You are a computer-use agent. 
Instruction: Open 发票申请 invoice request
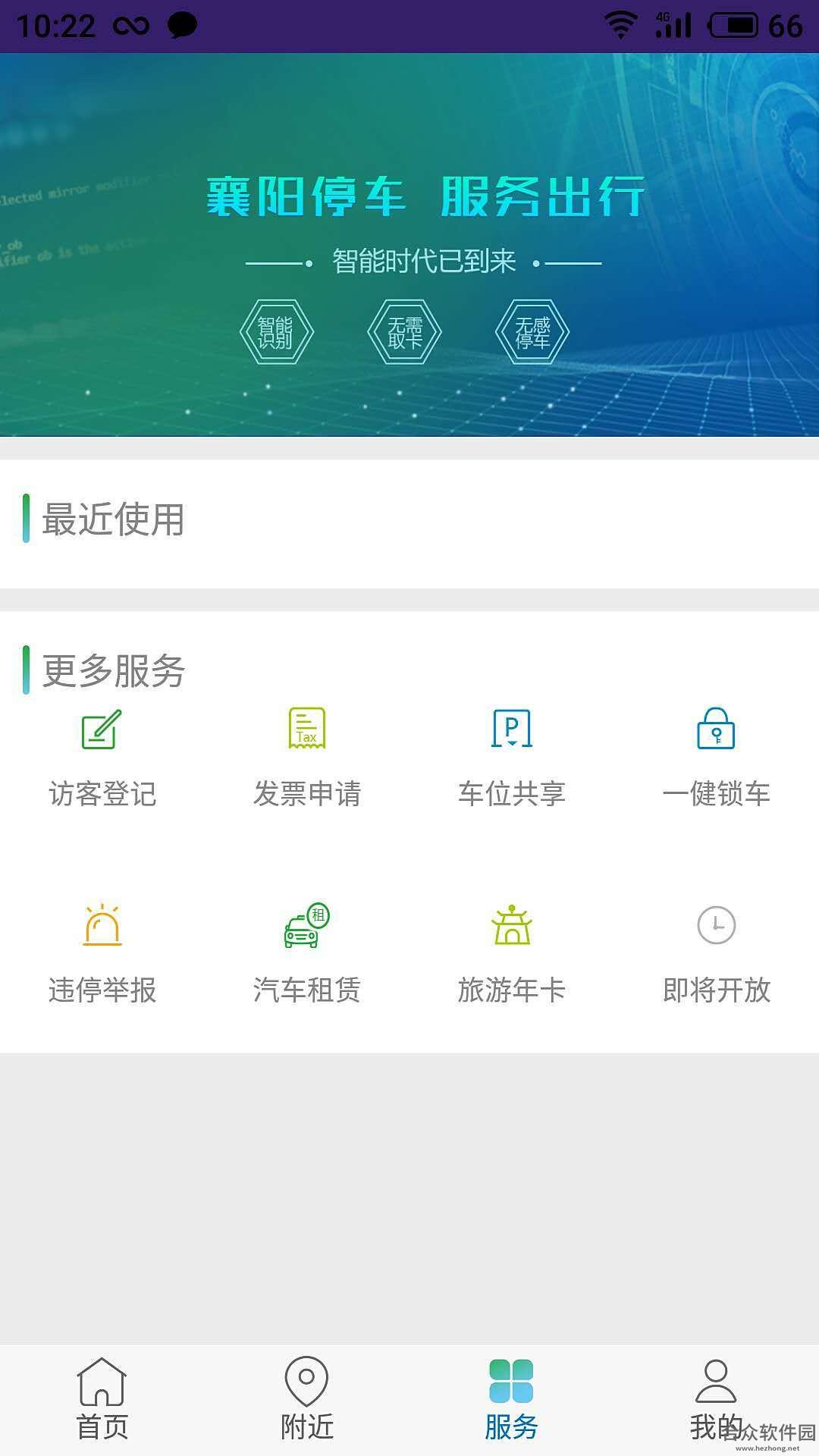[307, 758]
